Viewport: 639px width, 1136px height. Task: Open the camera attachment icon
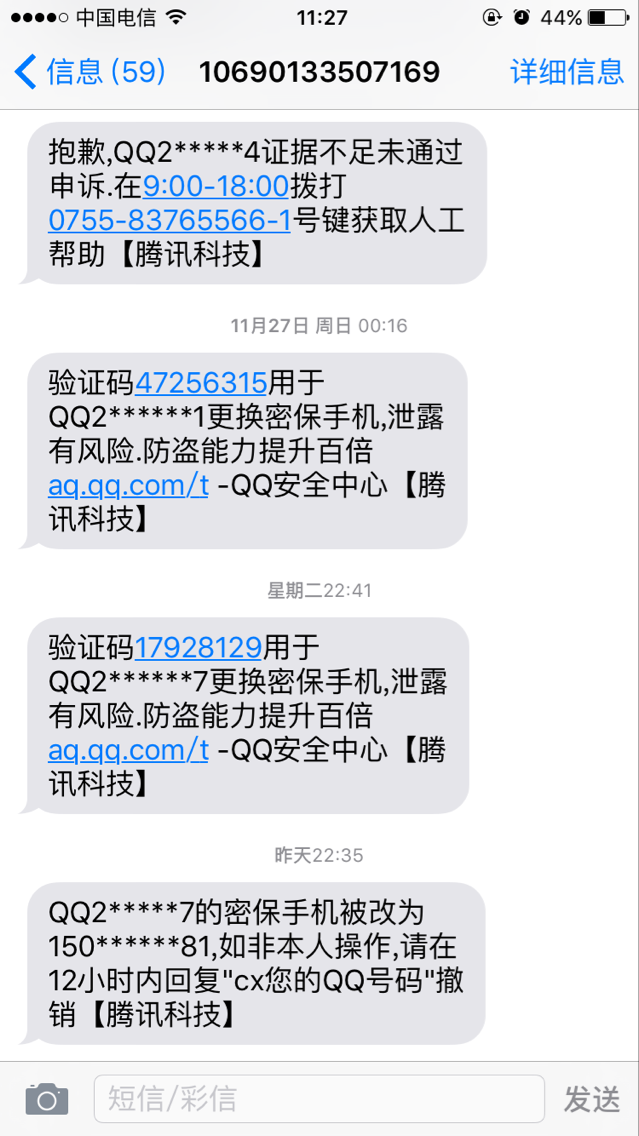pos(47,1099)
